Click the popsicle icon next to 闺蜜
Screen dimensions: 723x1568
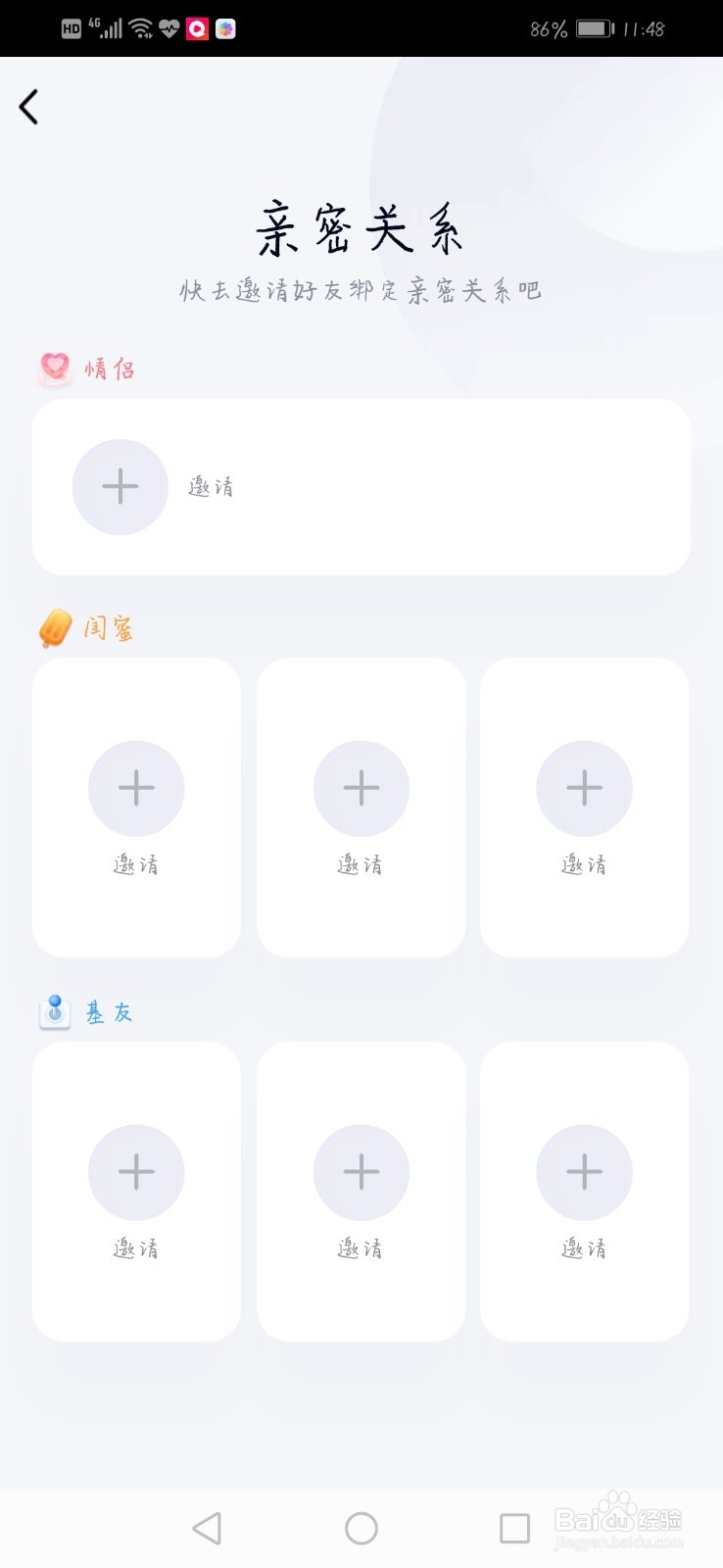(53, 627)
